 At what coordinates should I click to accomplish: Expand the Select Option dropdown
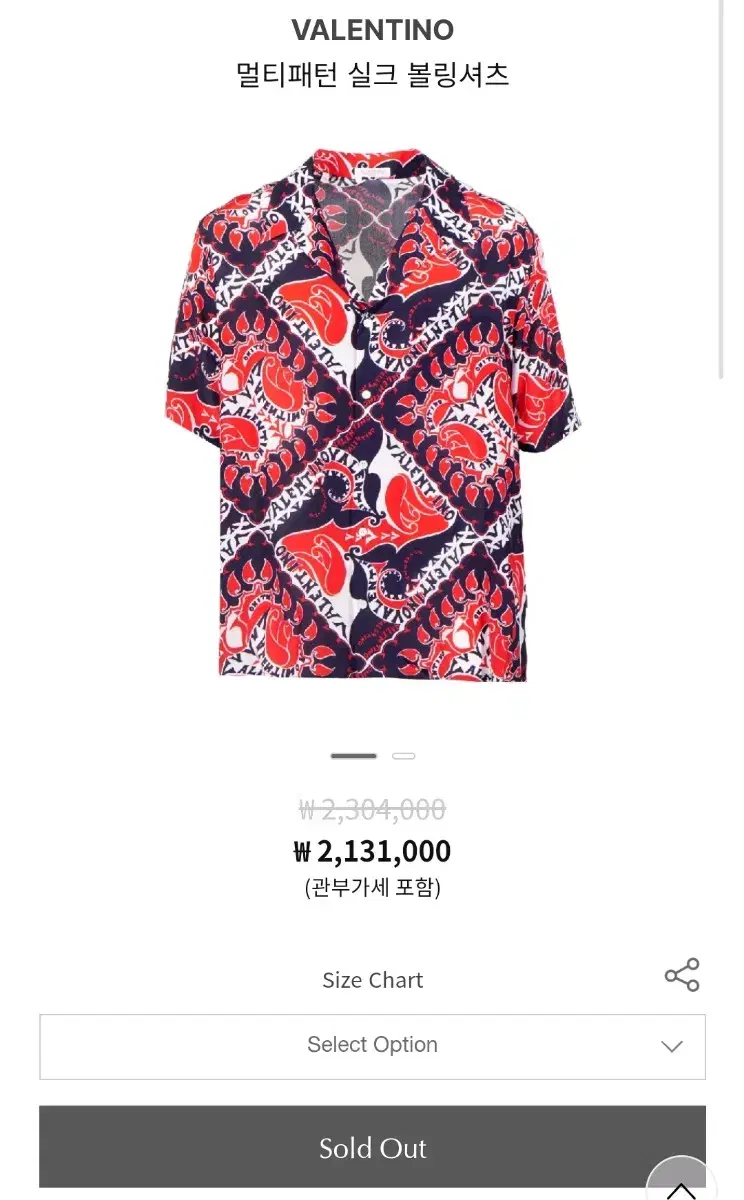pos(372,1047)
